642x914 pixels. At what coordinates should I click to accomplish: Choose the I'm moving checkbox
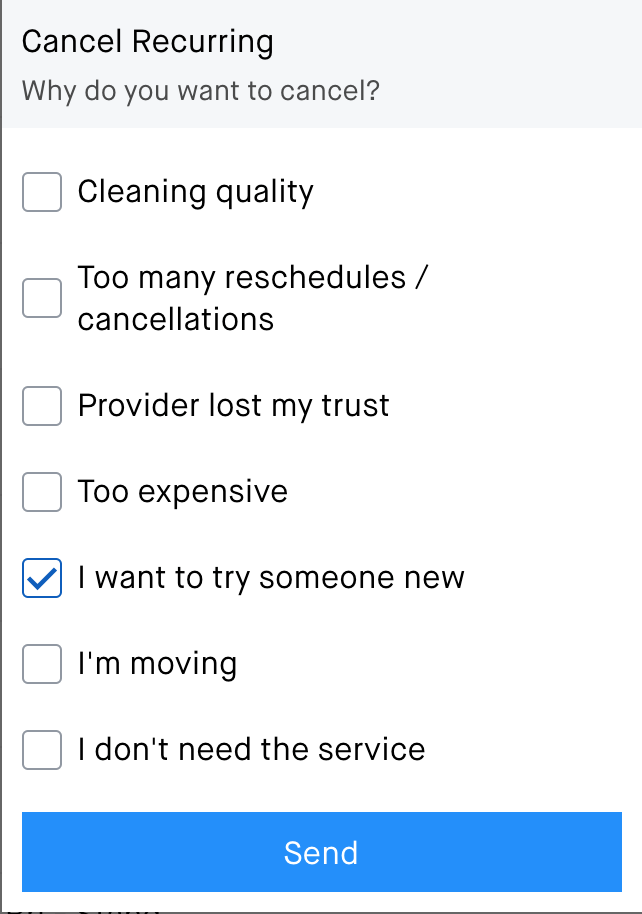pos(42,664)
